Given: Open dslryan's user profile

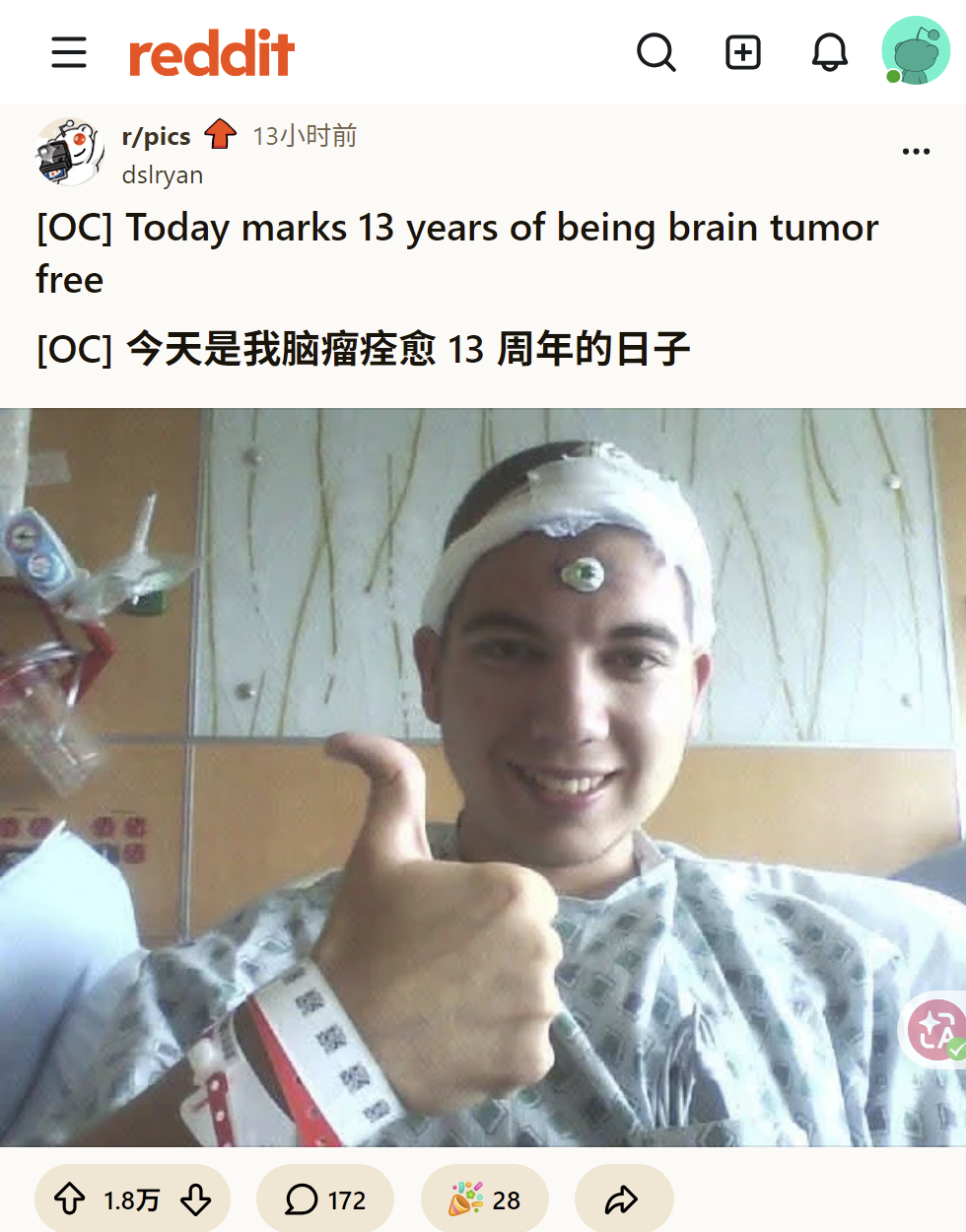Looking at the screenshot, I should pos(163,175).
